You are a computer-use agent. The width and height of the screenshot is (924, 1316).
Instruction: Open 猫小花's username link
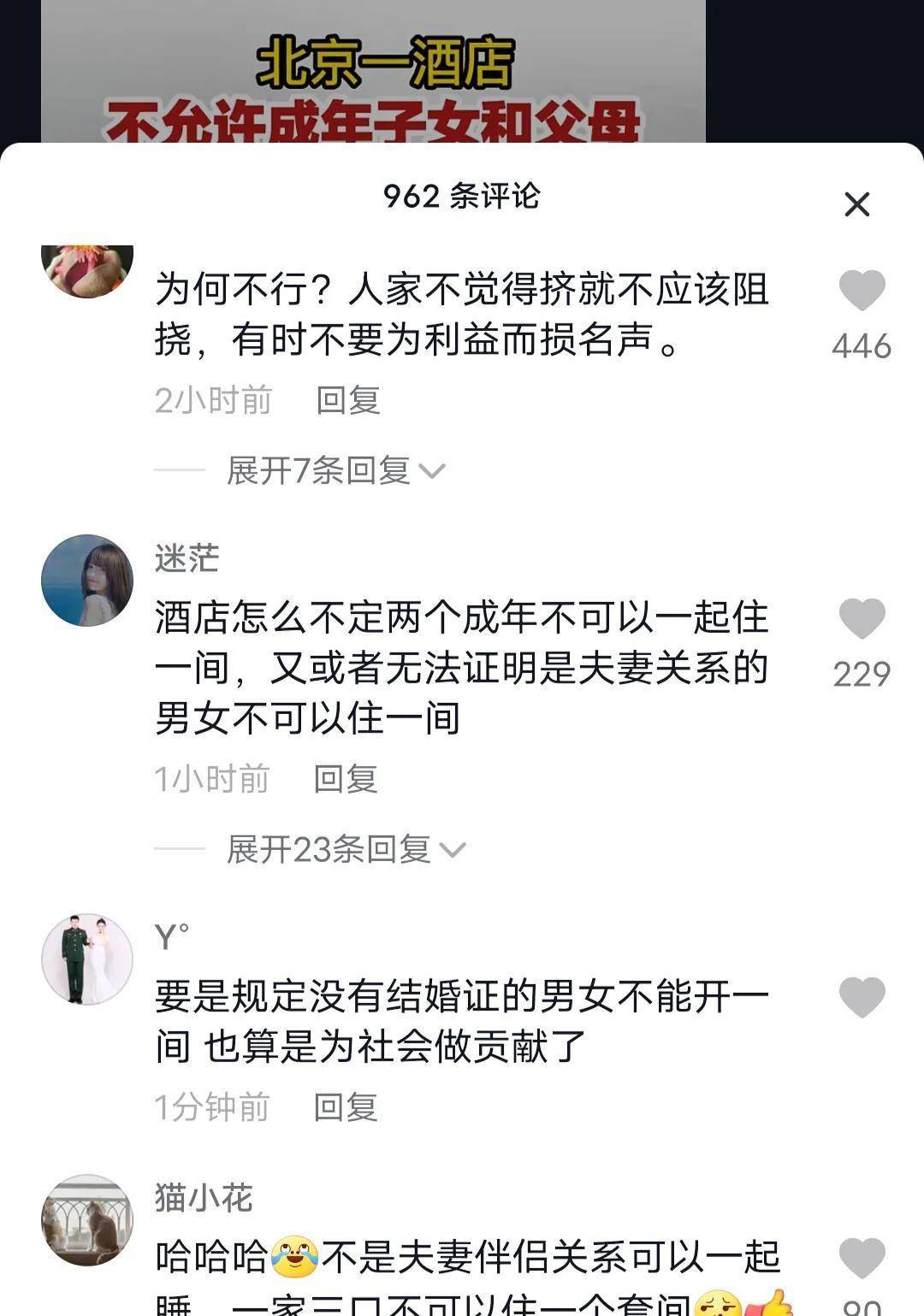(204, 1198)
